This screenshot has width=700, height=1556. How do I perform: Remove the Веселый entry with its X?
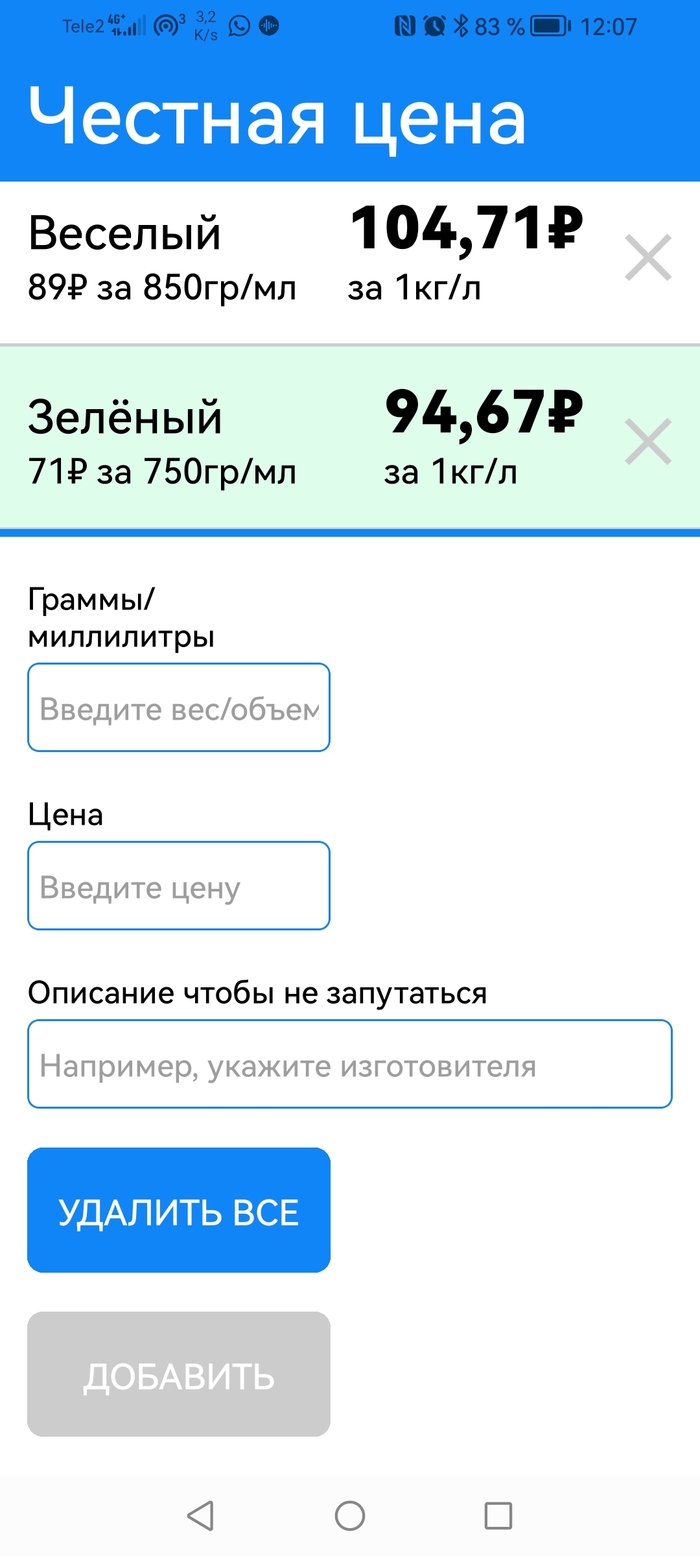647,258
